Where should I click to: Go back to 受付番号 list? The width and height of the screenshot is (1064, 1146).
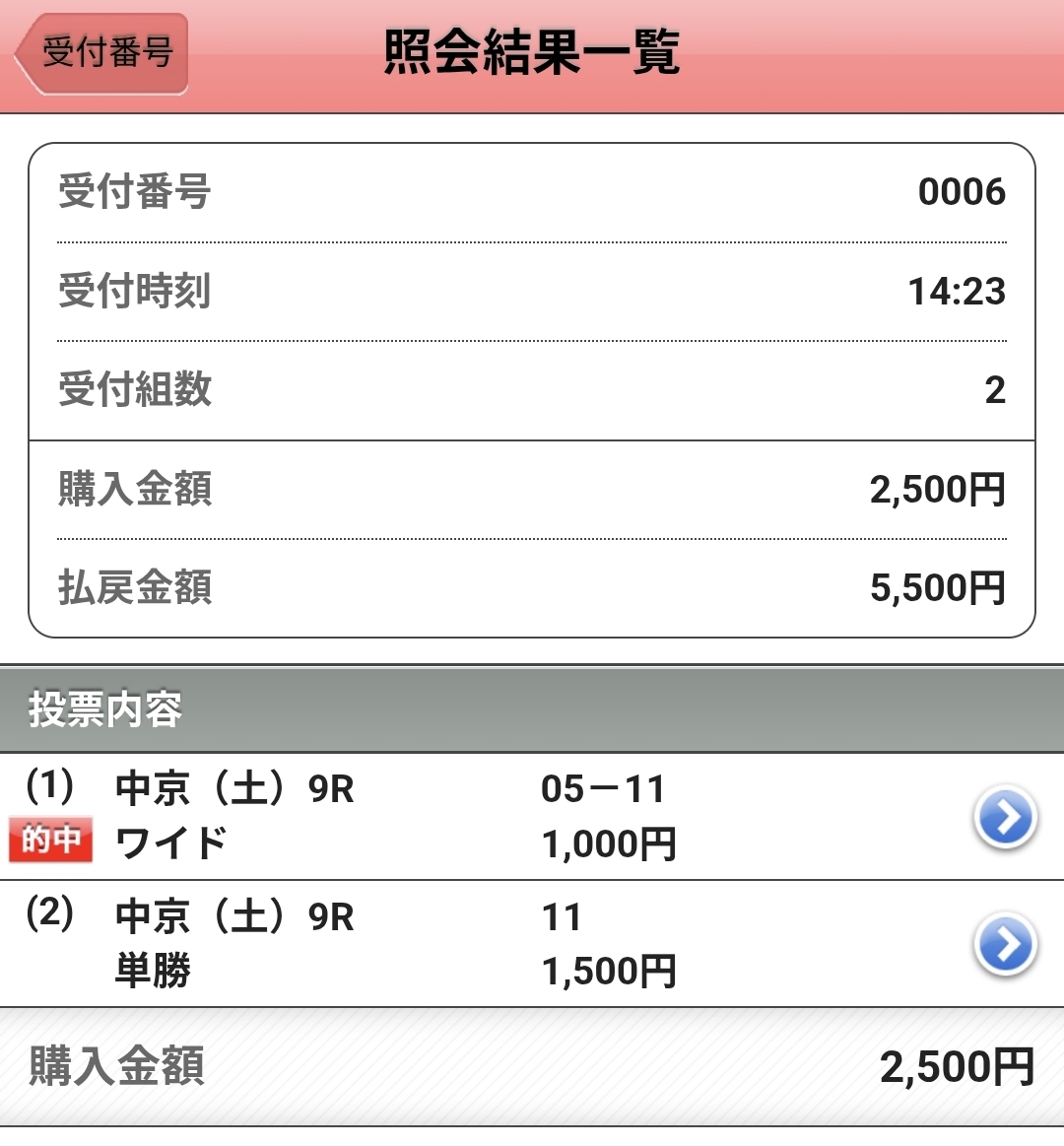point(102,53)
